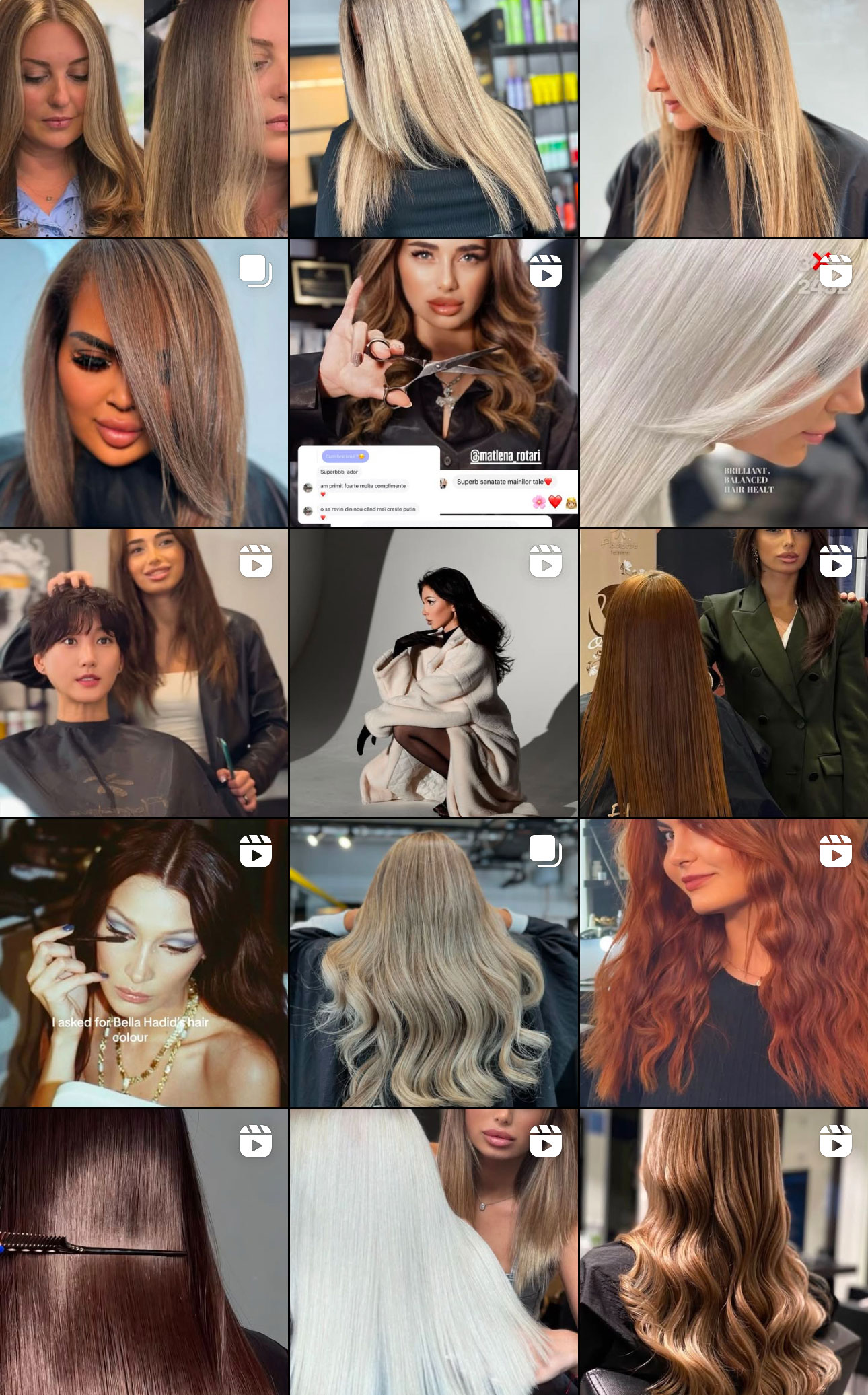Open the carousel post of face-covering bob haircut
The height and width of the screenshot is (1395, 868).
[x=144, y=382]
